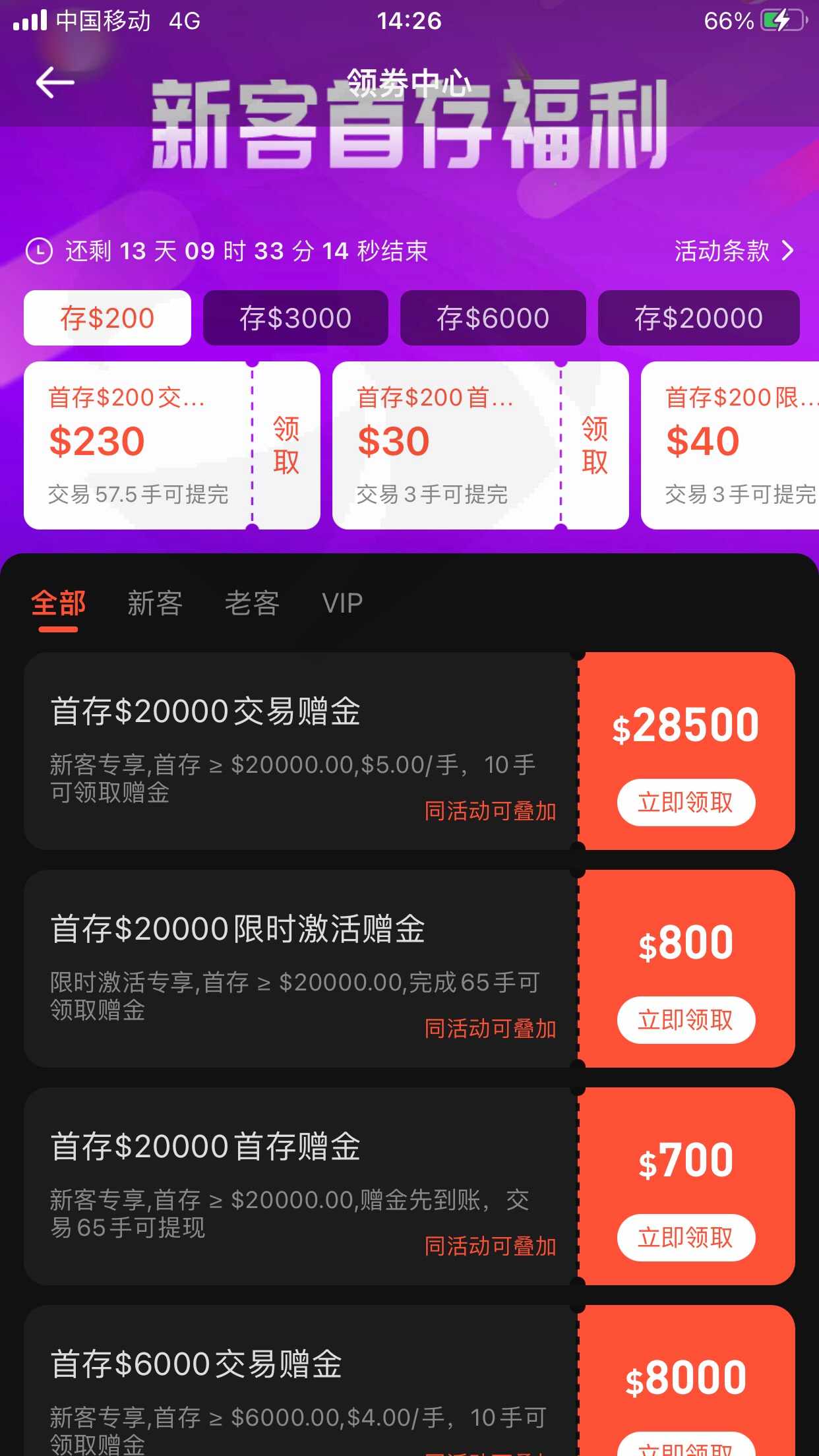Claim the $230 coupon via 领取
The height and width of the screenshot is (1456, 819).
click(286, 445)
